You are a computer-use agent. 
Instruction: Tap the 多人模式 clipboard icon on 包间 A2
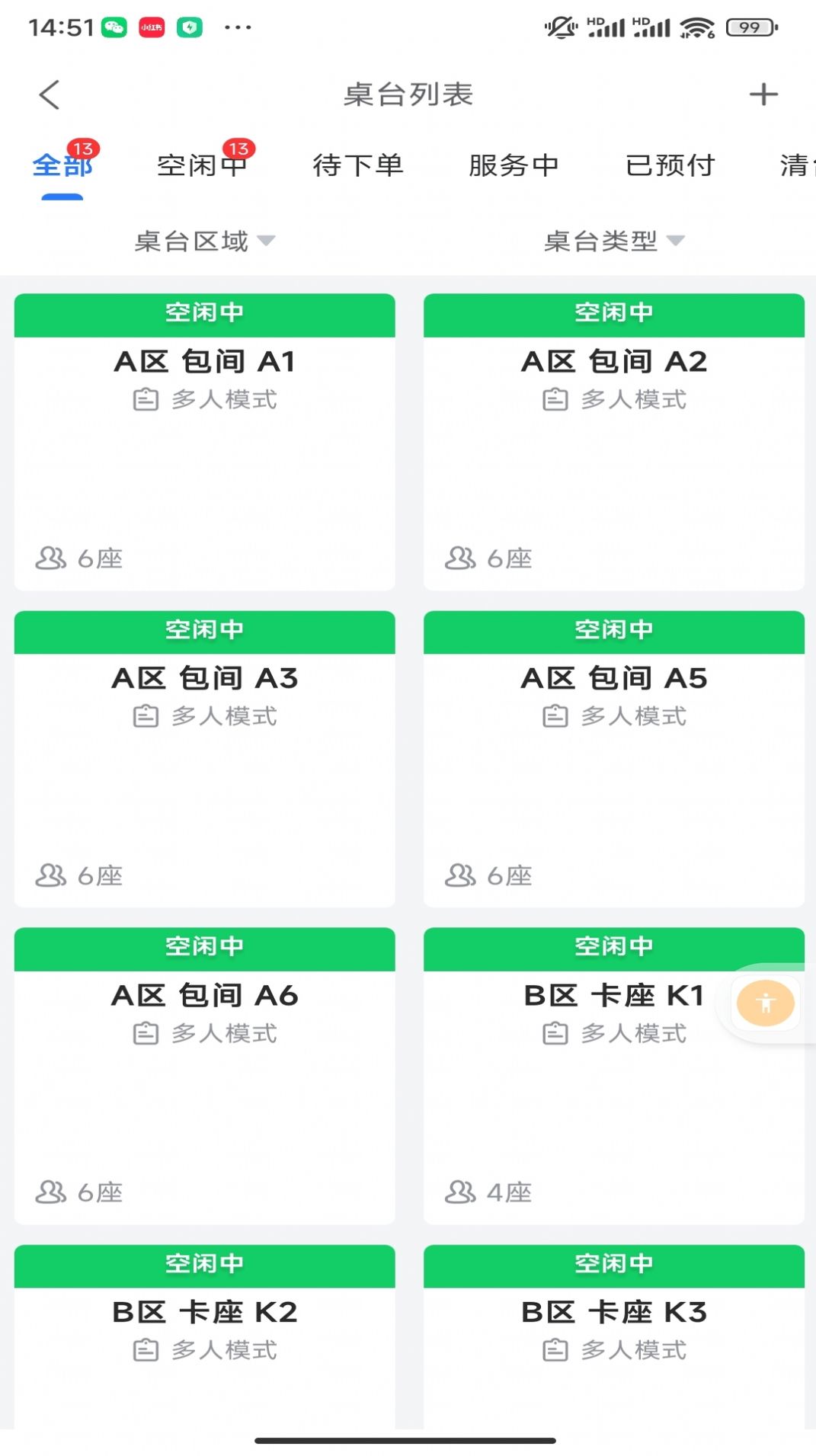555,398
